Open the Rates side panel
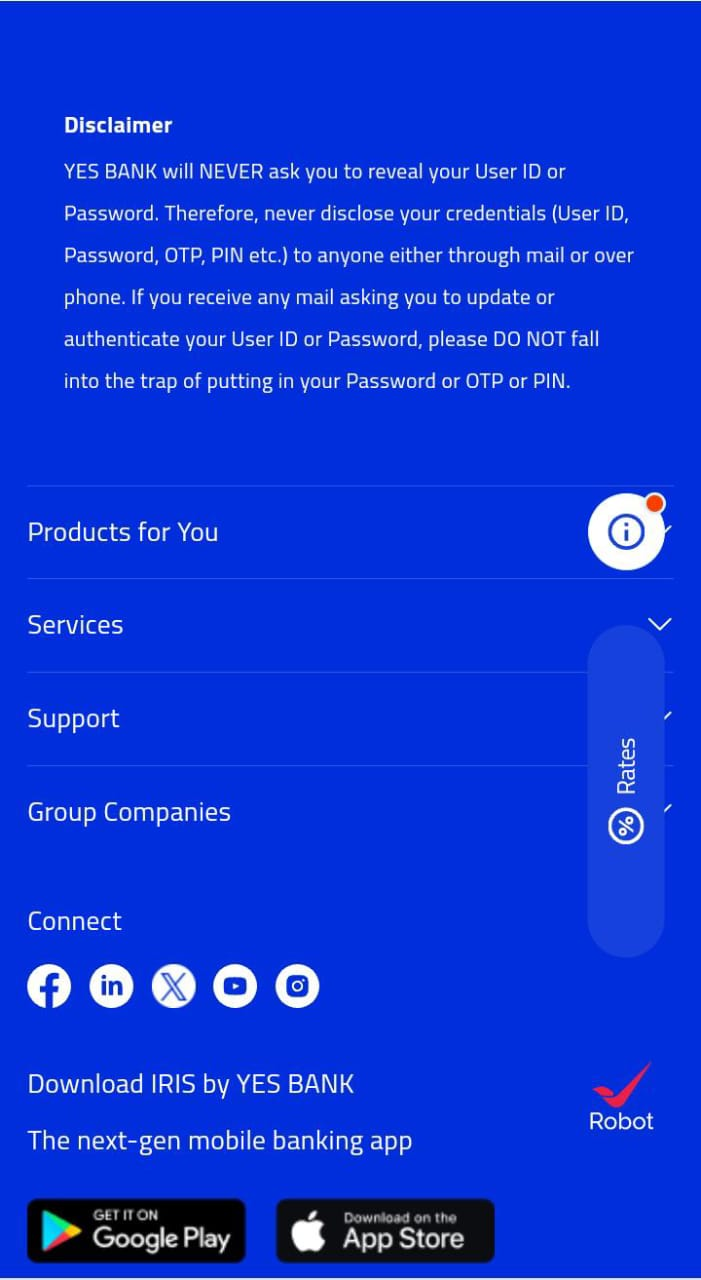The width and height of the screenshot is (701, 1280). [626, 790]
